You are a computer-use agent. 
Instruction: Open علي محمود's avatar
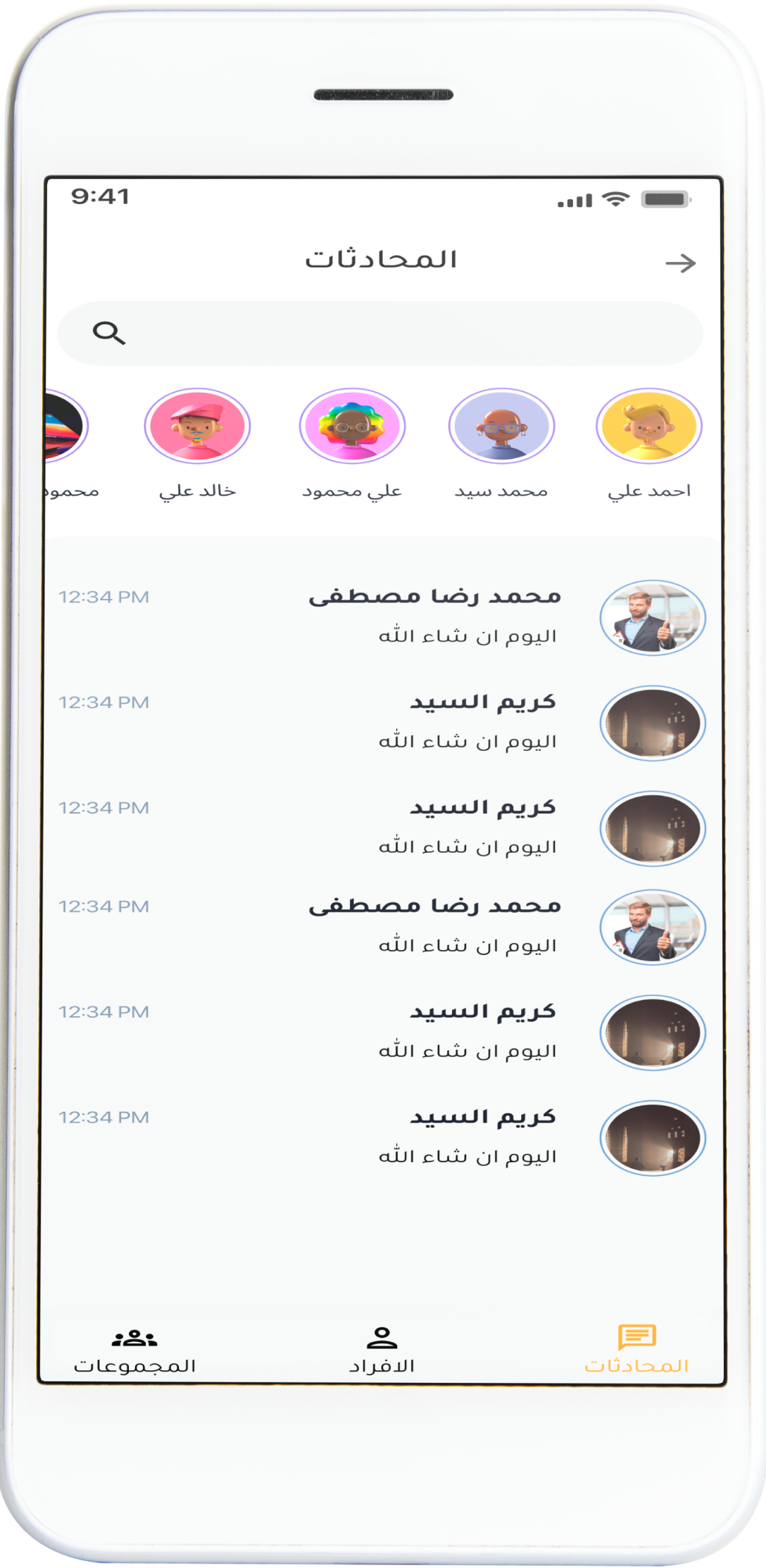click(352, 426)
